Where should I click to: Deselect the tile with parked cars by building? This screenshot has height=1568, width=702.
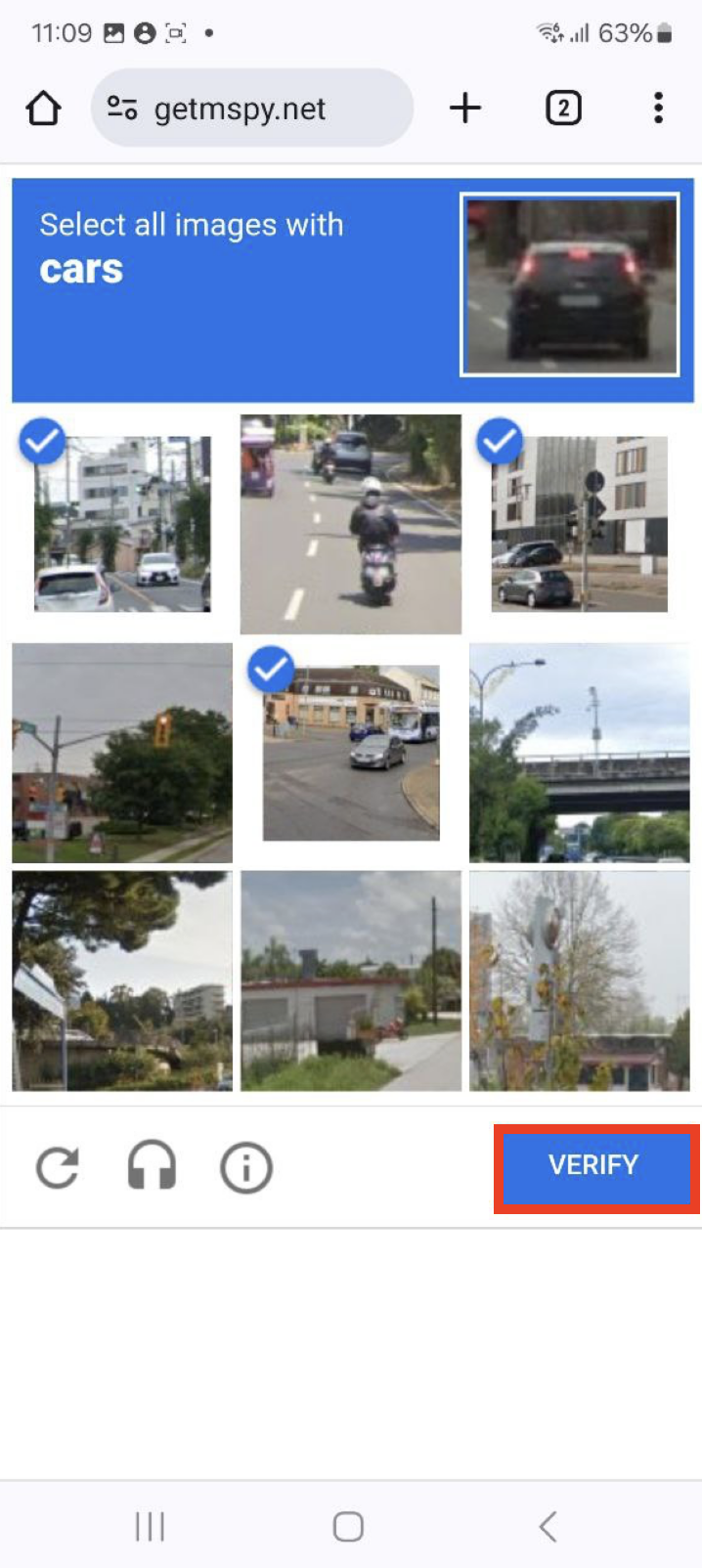[579, 525]
